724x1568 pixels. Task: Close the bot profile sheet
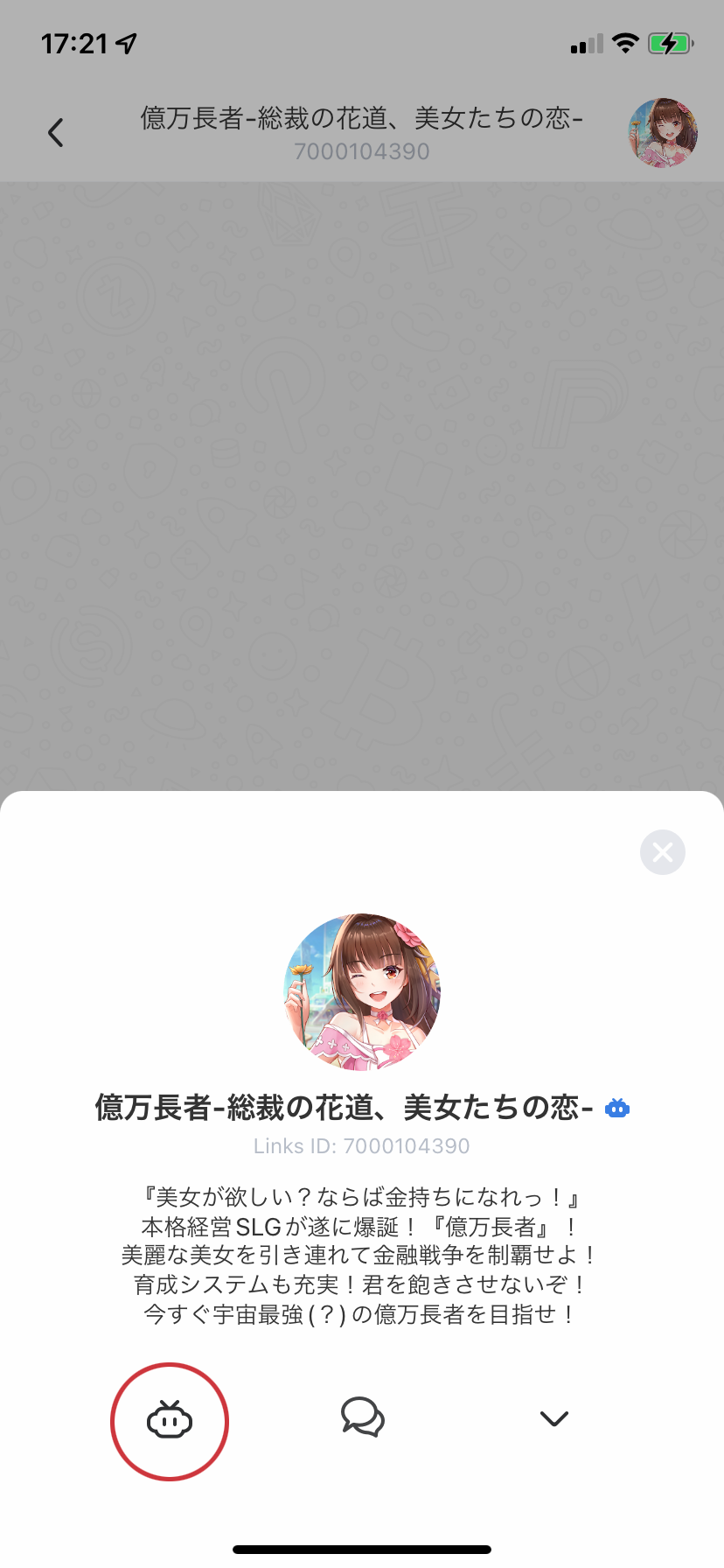click(x=663, y=852)
